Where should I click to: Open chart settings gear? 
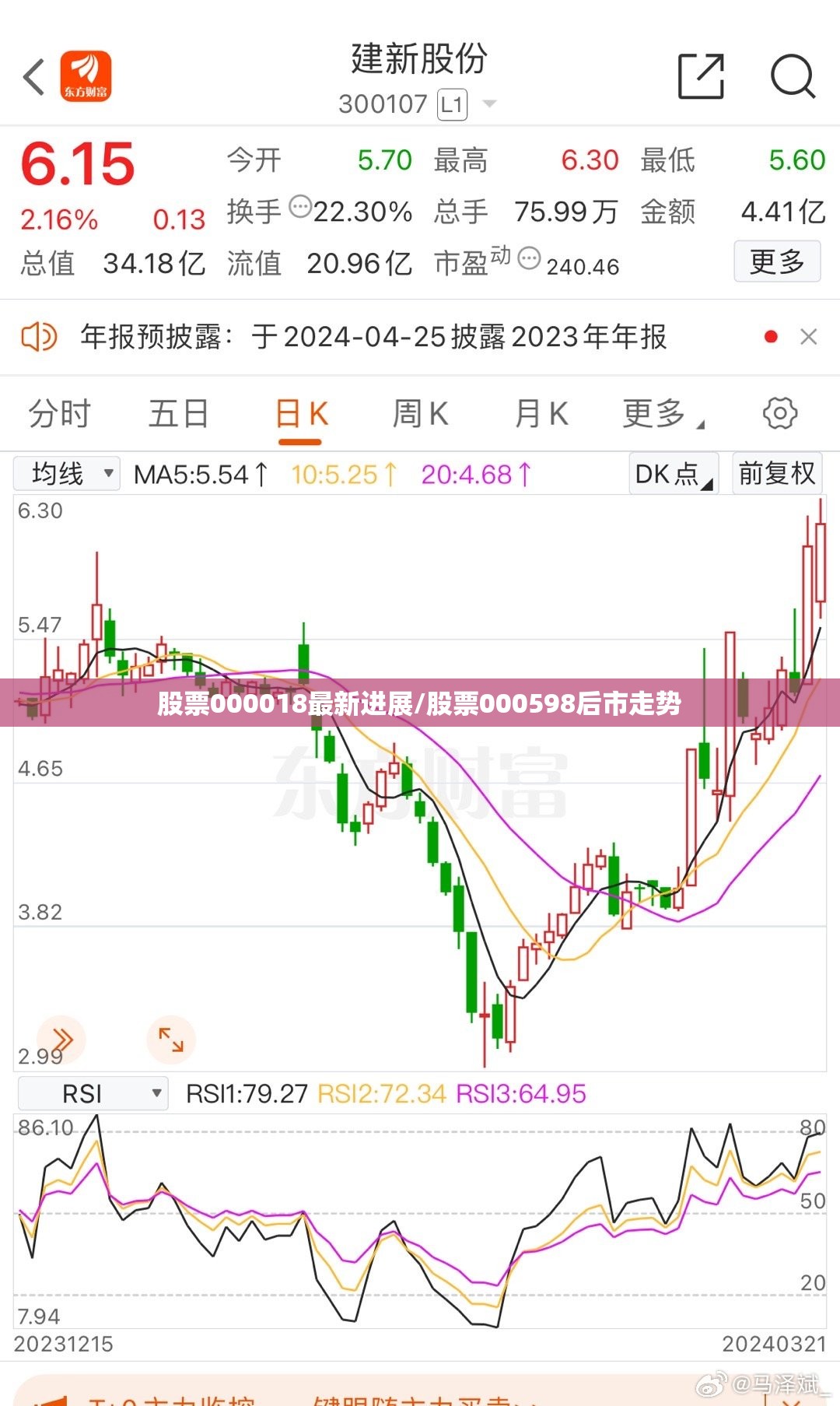coord(780,413)
